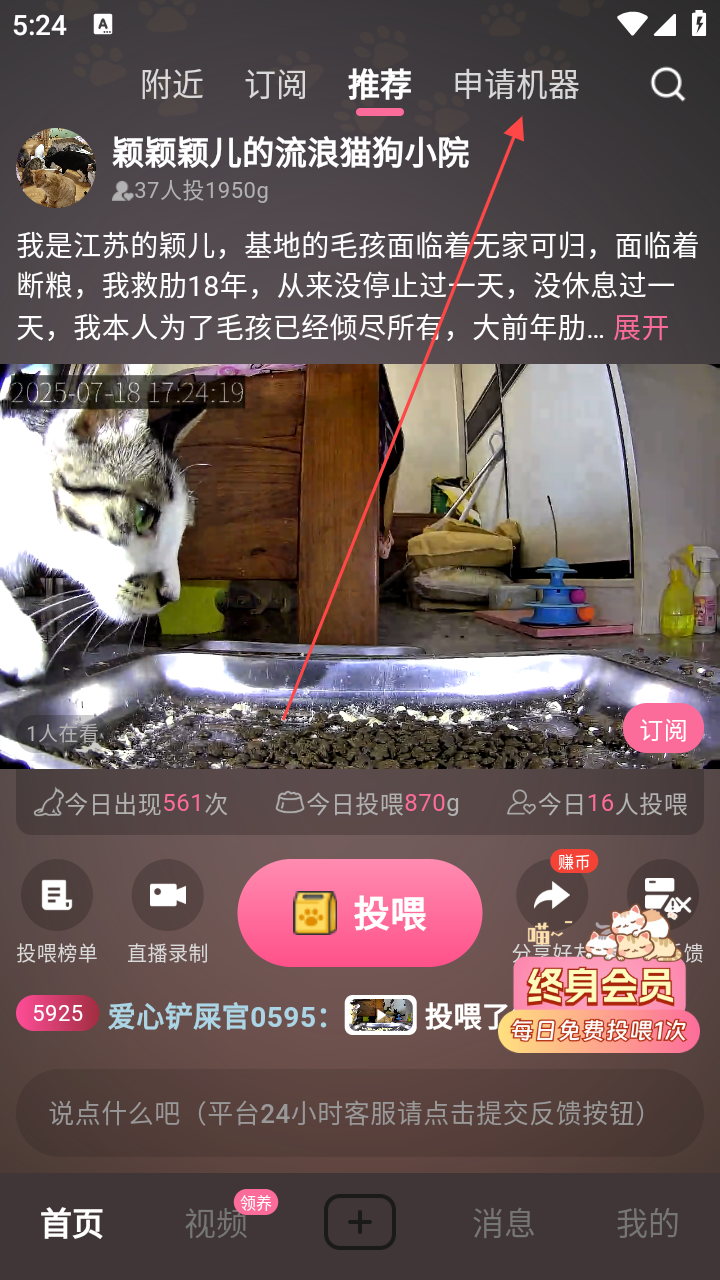720x1280 pixels.
Task: Close the 终身会员 promotion banner
Action: (x=683, y=906)
